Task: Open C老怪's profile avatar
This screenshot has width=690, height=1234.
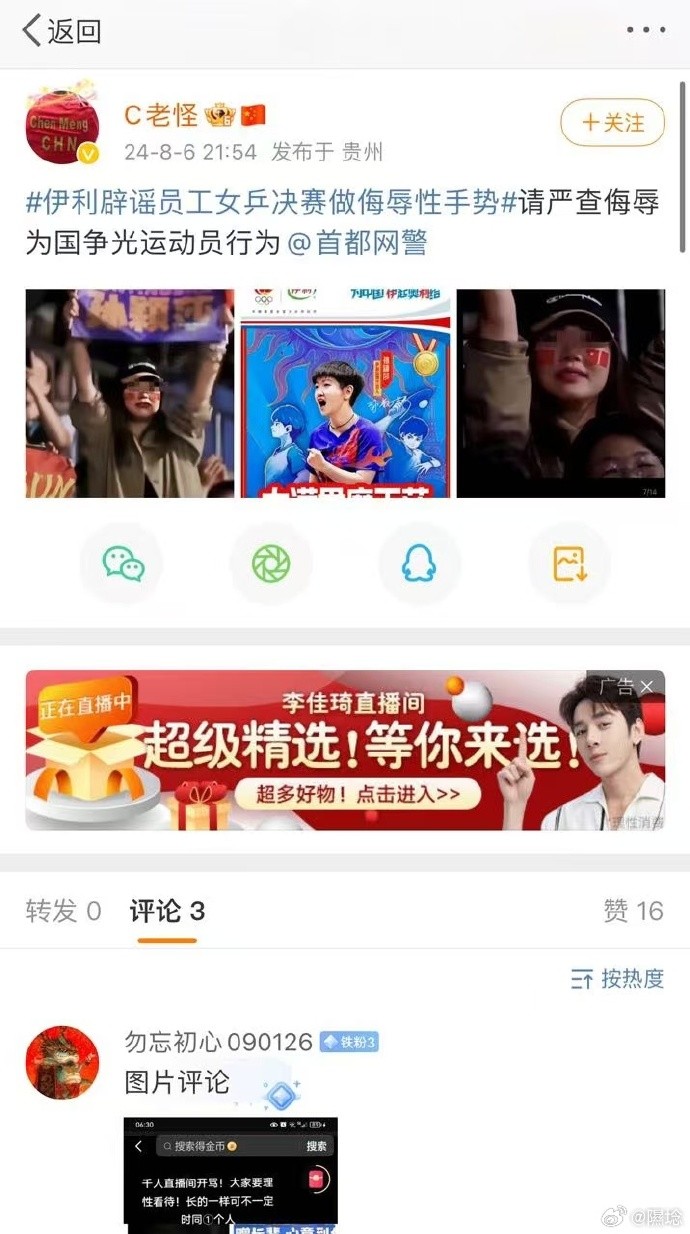Action: coord(62,126)
